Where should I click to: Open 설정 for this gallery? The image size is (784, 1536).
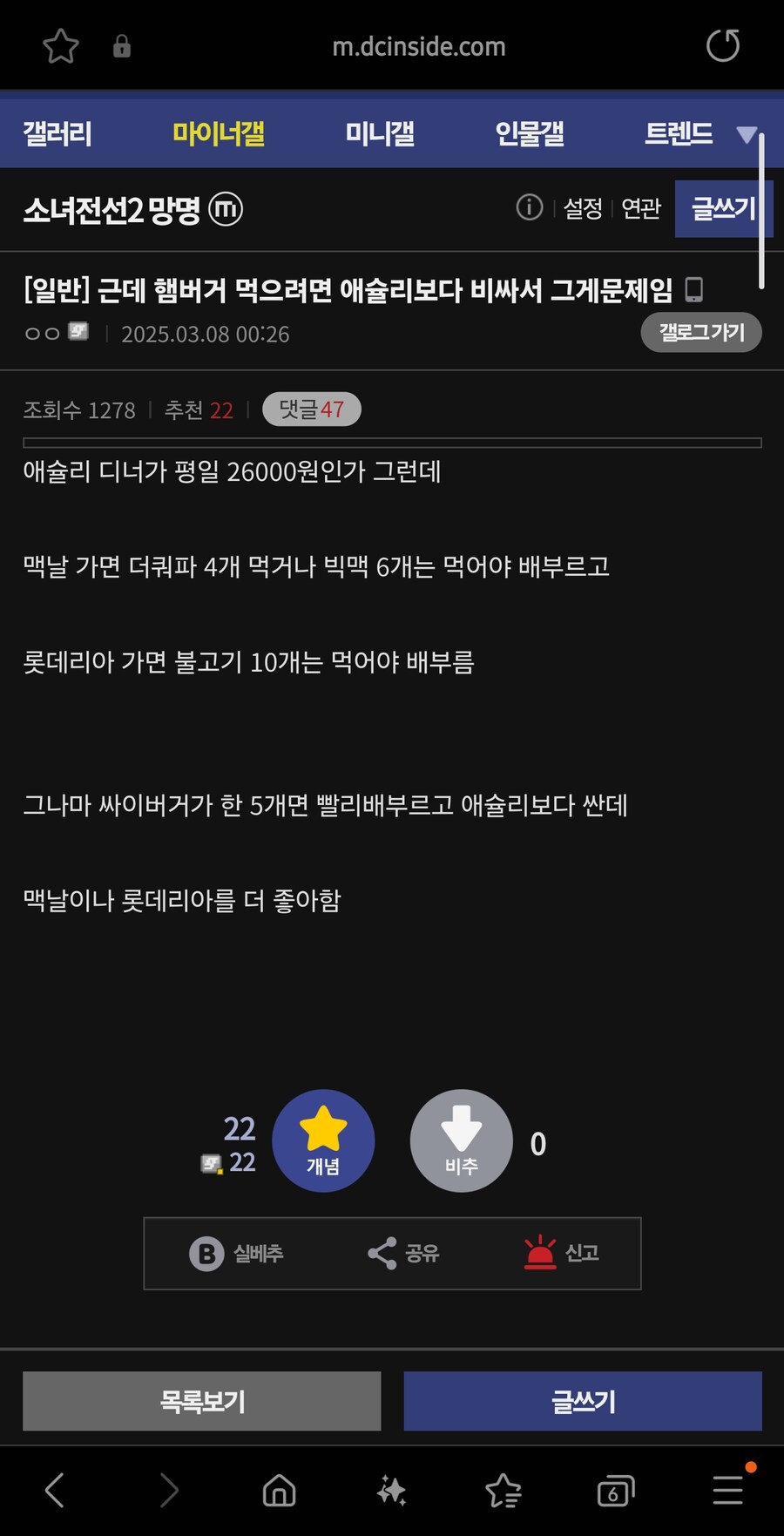coord(583,208)
